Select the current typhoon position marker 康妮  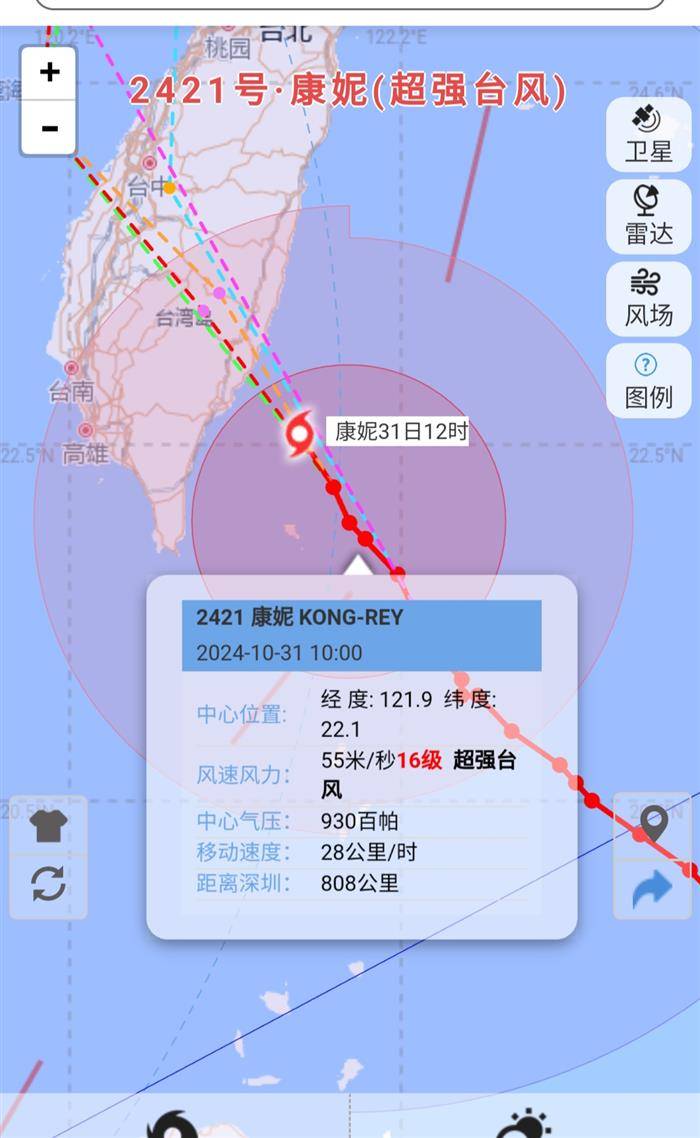tap(298, 436)
